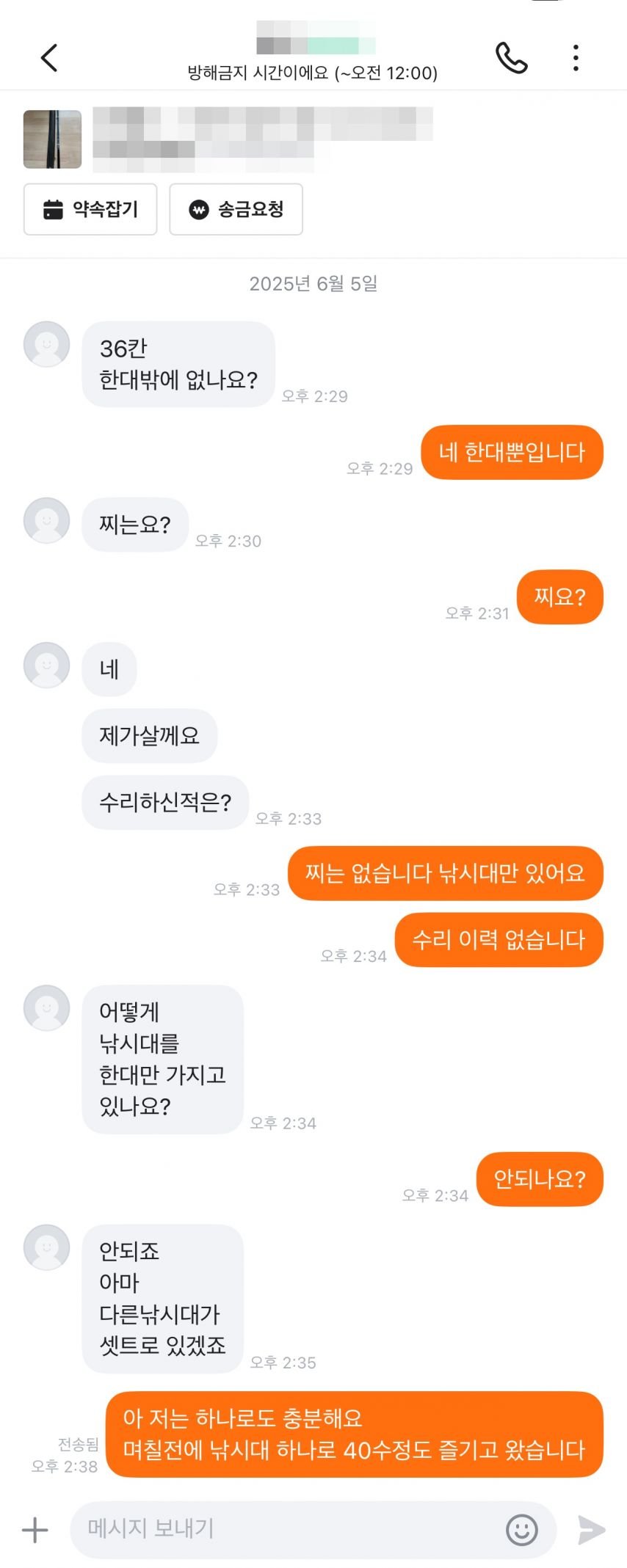Tap the 약속잡기 button

click(x=90, y=210)
